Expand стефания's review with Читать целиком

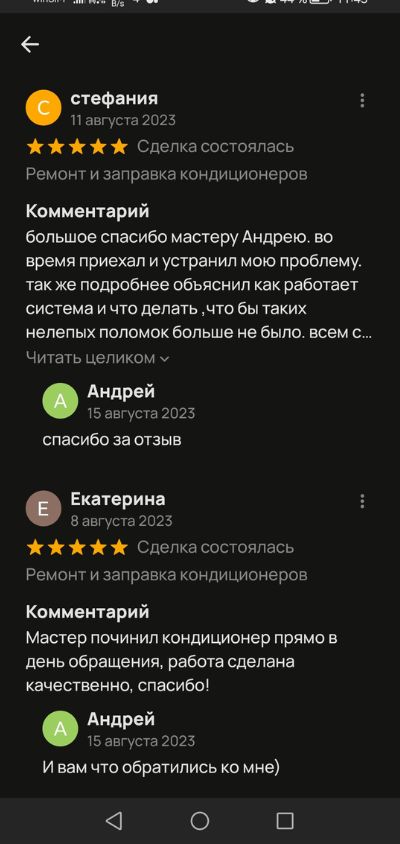(x=97, y=358)
